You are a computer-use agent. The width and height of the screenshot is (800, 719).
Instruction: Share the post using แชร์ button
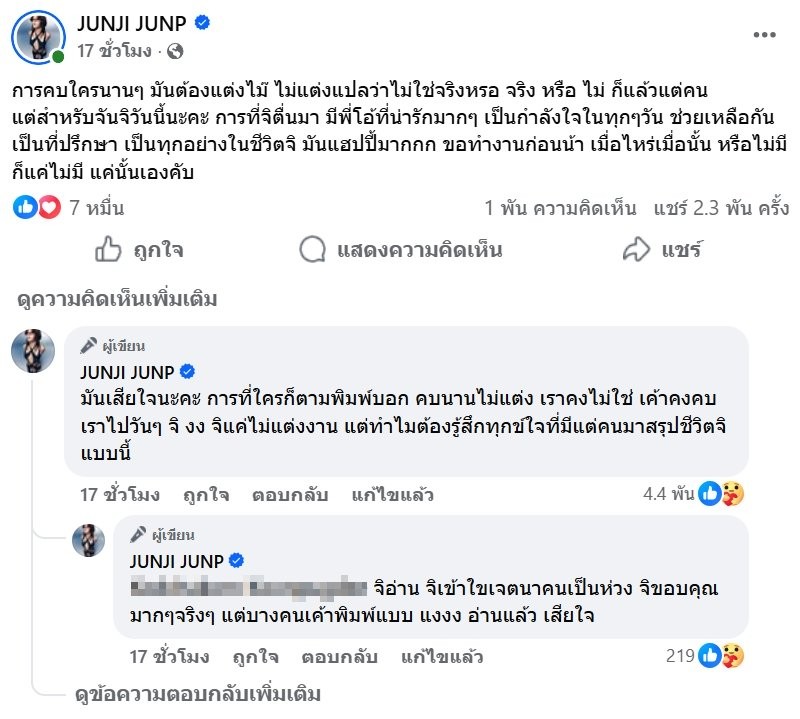click(x=661, y=249)
